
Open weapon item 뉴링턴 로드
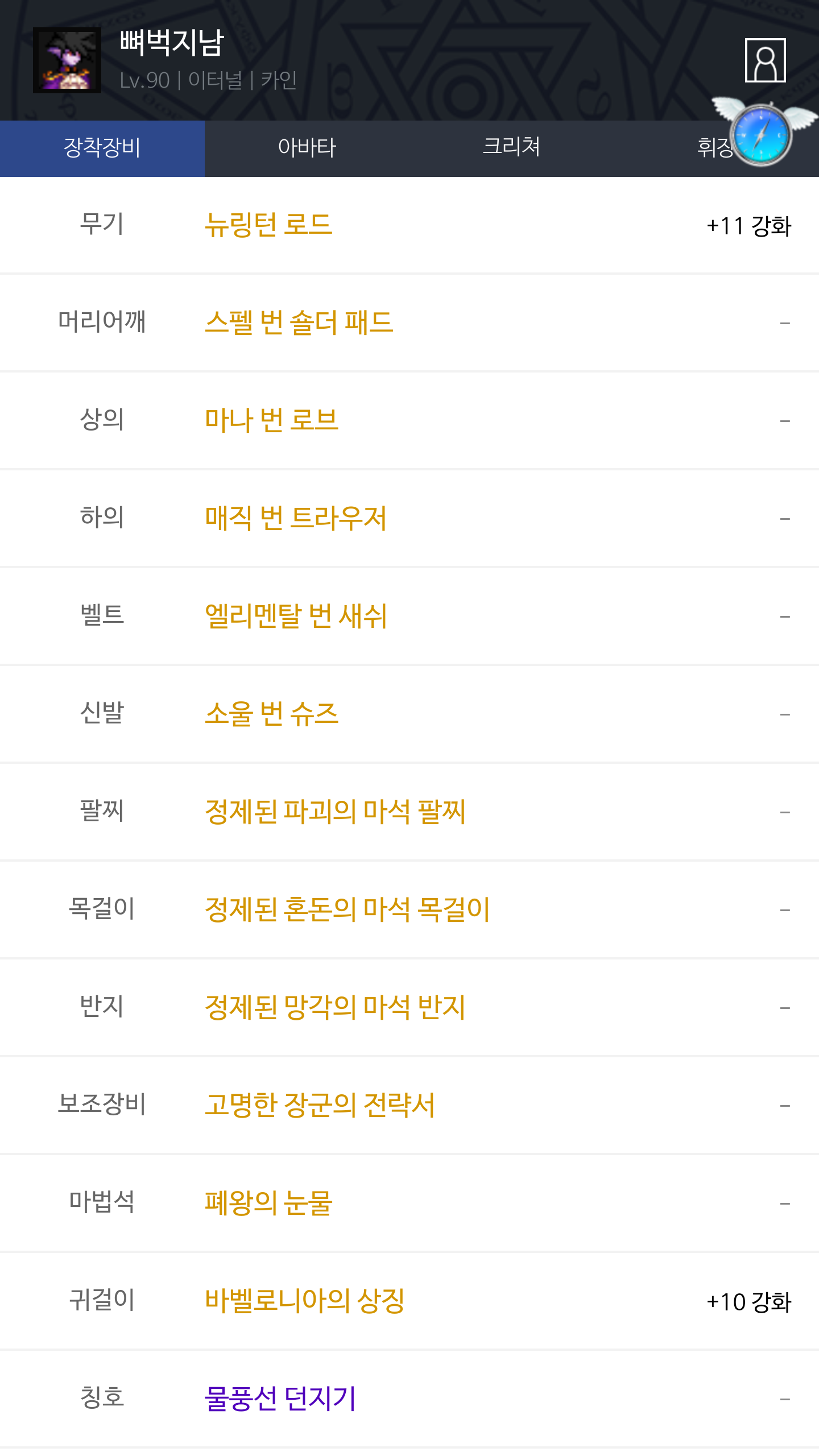[x=268, y=225]
